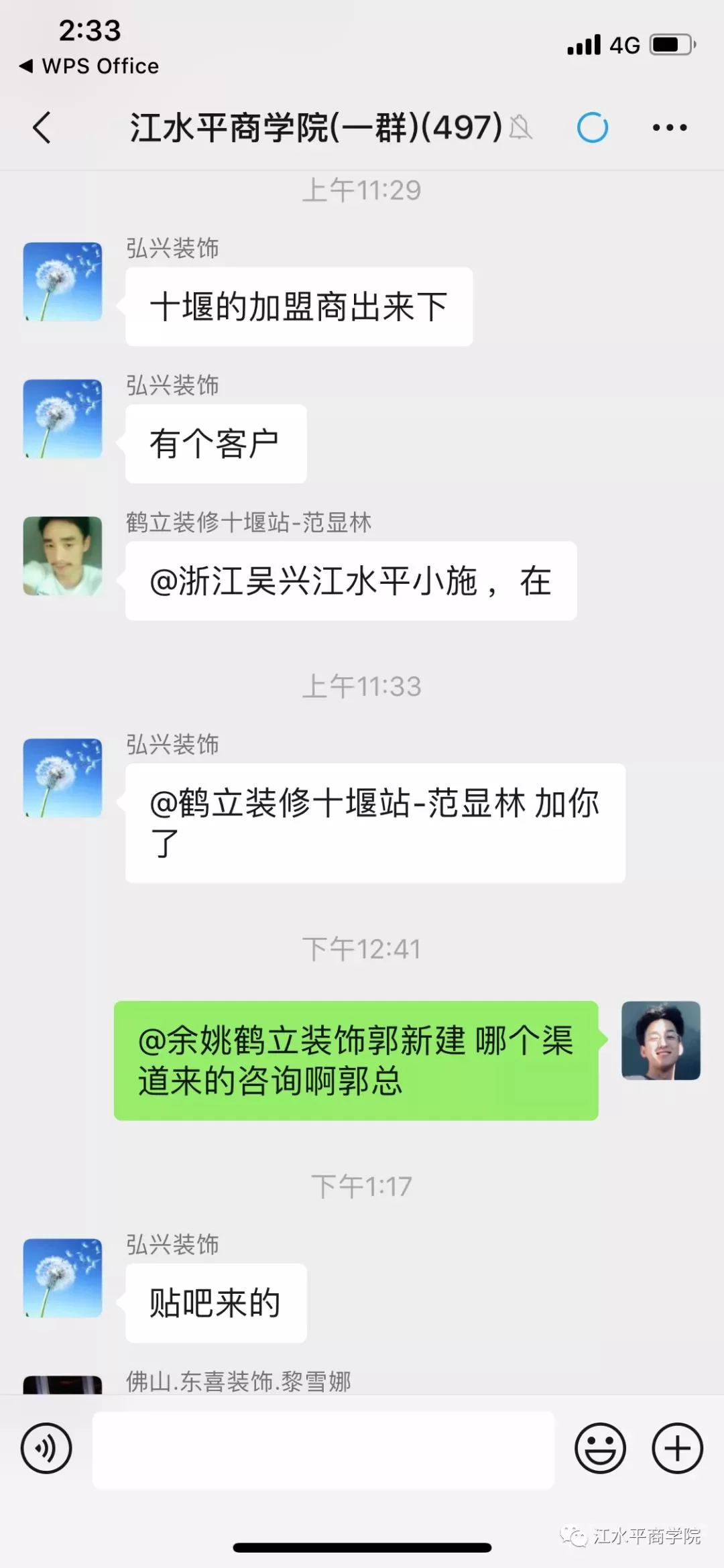
Task: Switch to voice message input mode
Action: coord(46,1448)
